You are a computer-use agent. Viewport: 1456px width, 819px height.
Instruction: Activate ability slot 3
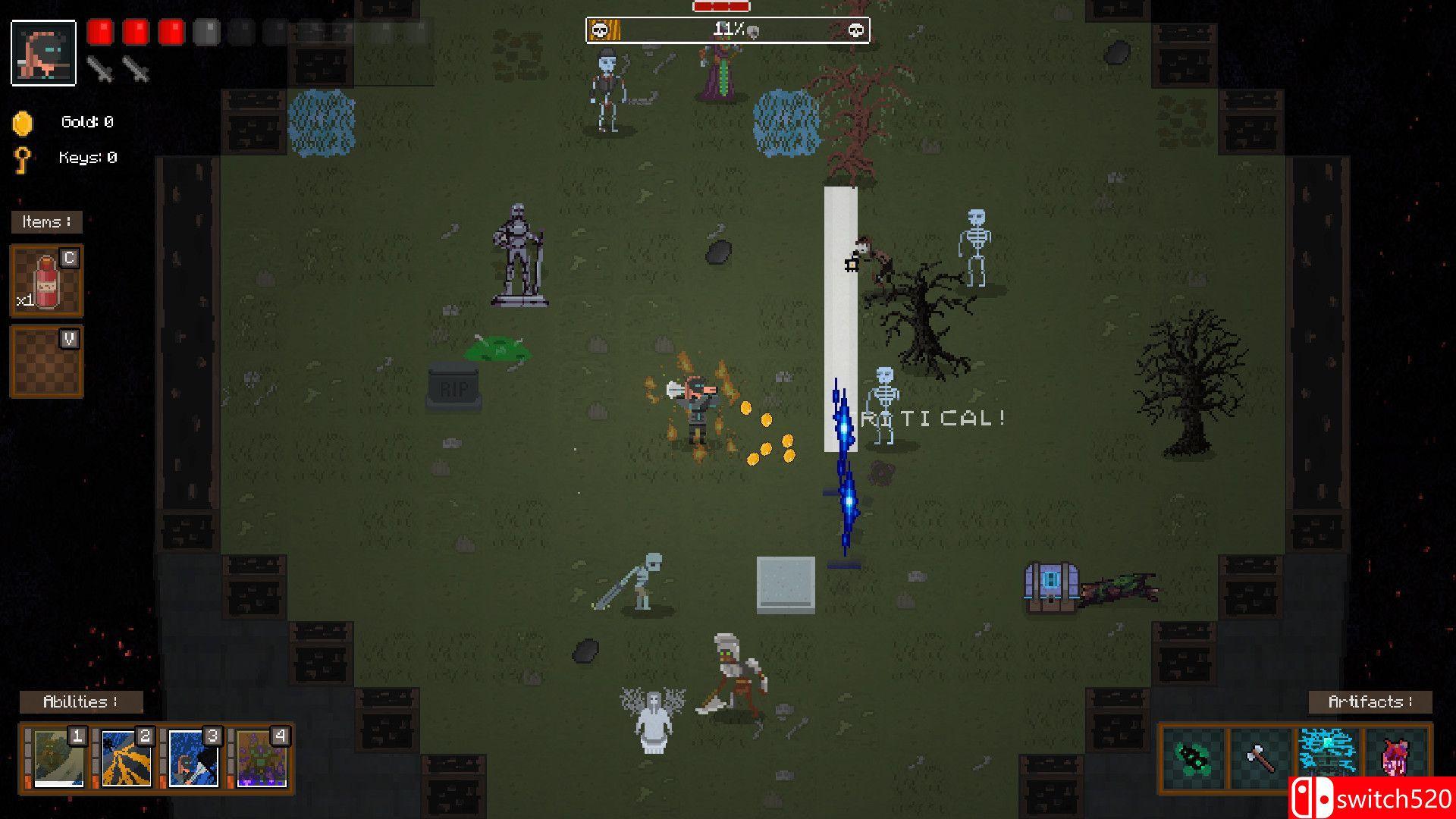[x=193, y=758]
